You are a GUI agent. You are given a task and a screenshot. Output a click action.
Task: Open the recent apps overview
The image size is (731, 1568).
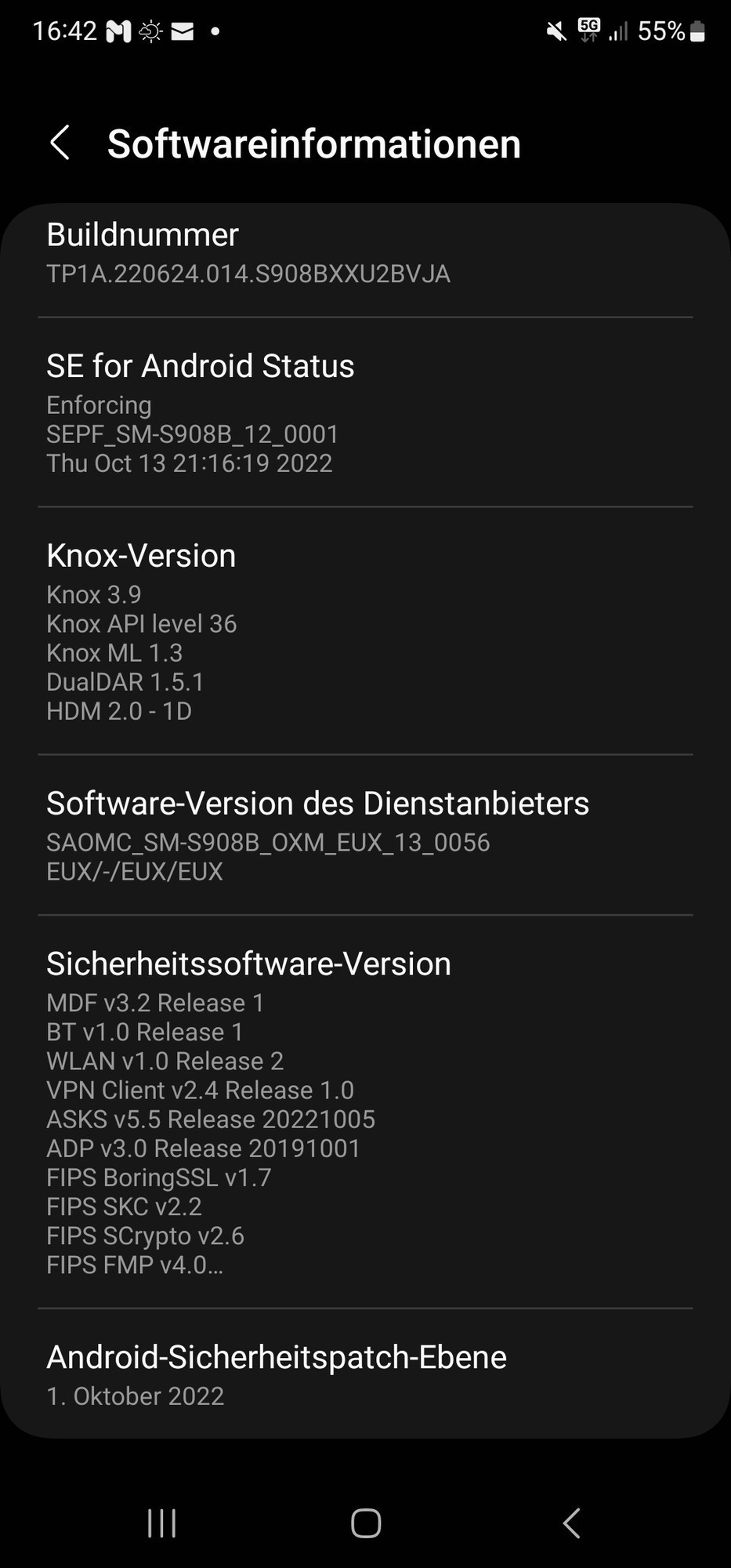(161, 1523)
